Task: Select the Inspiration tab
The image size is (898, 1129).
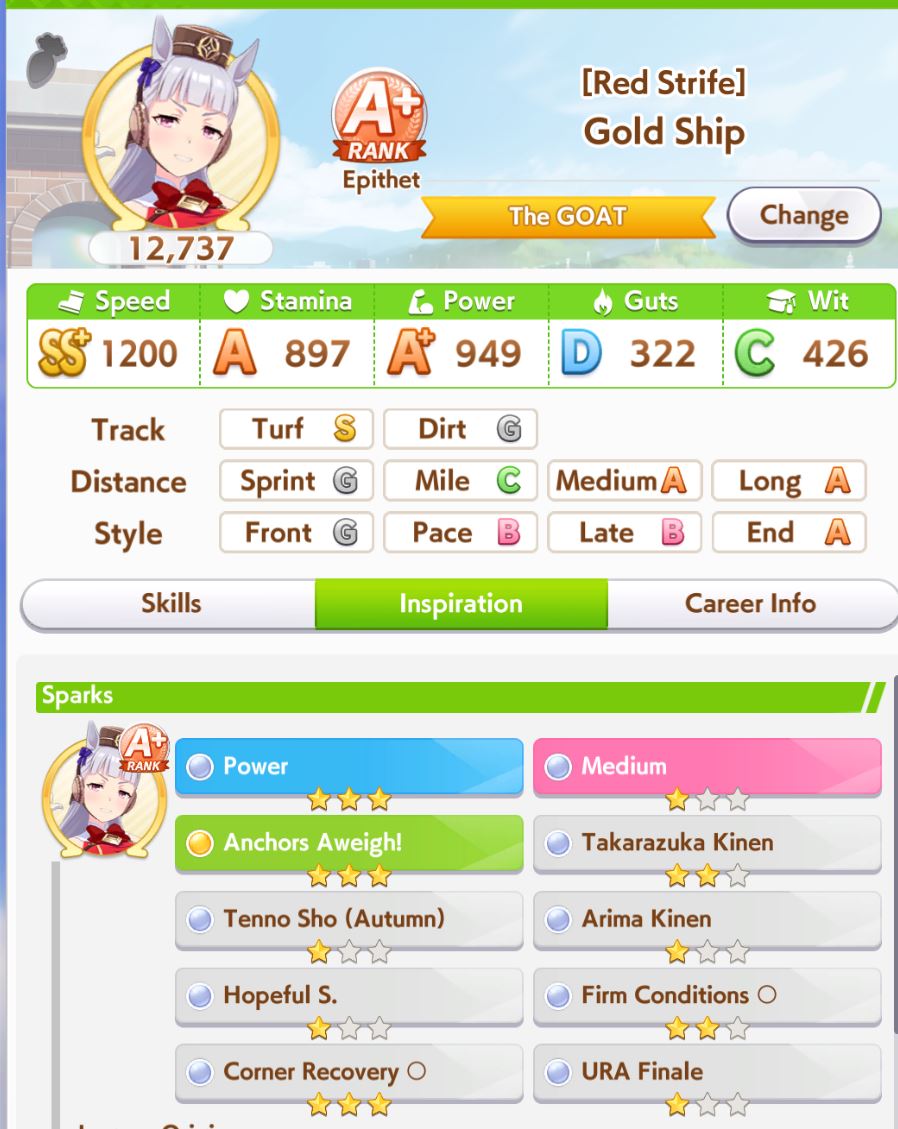Action: 460,604
